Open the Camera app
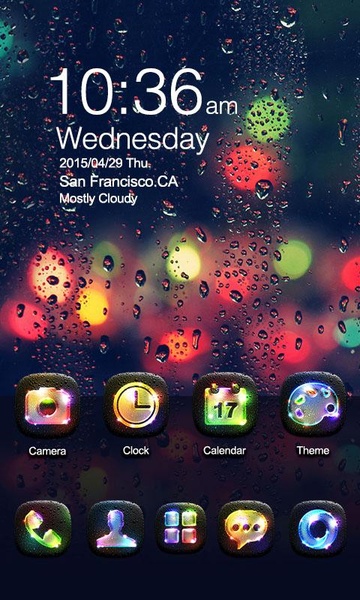Screen dimensions: 360x600 [47, 406]
